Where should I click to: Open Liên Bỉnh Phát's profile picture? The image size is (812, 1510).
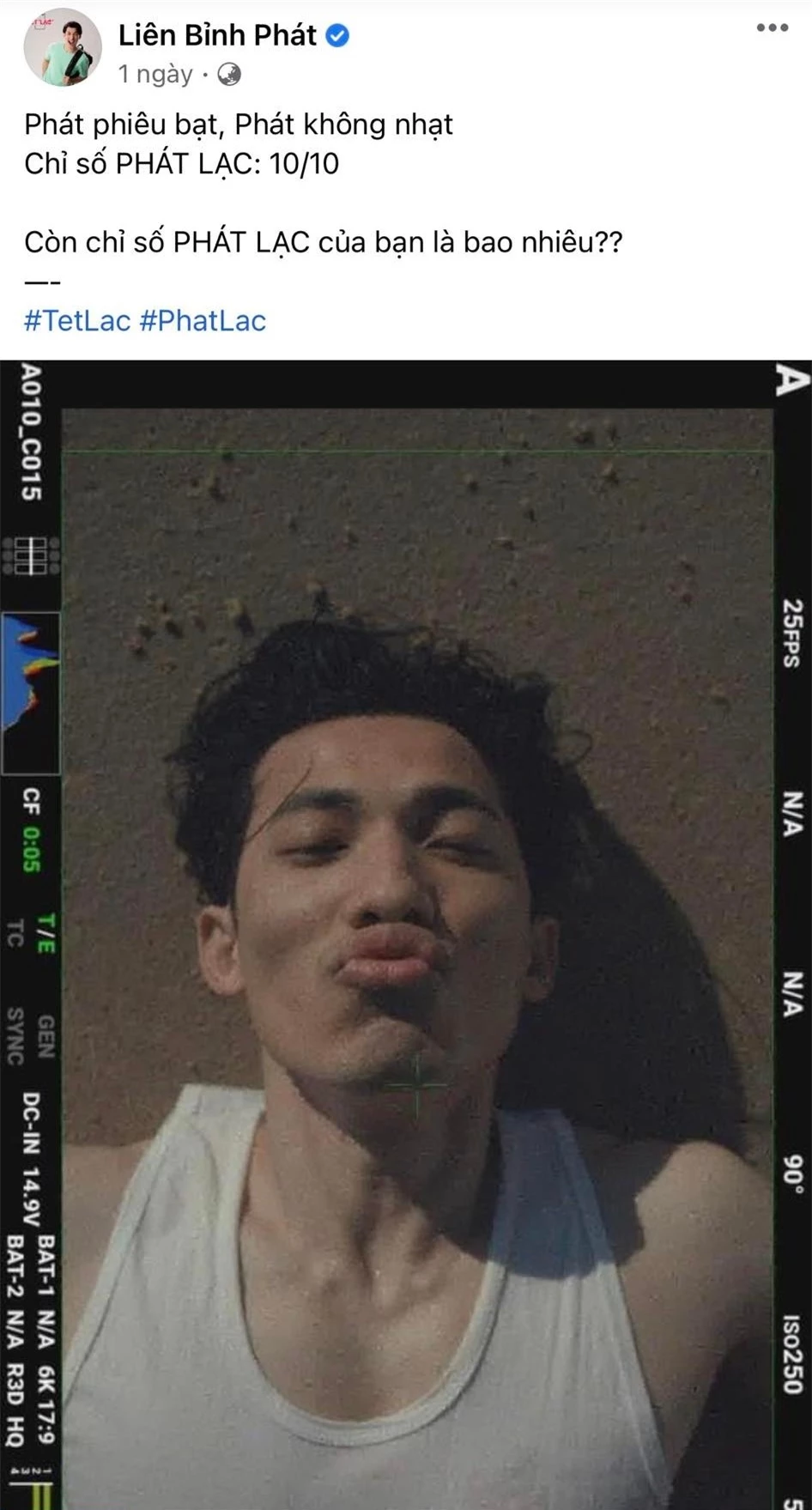click(x=62, y=48)
